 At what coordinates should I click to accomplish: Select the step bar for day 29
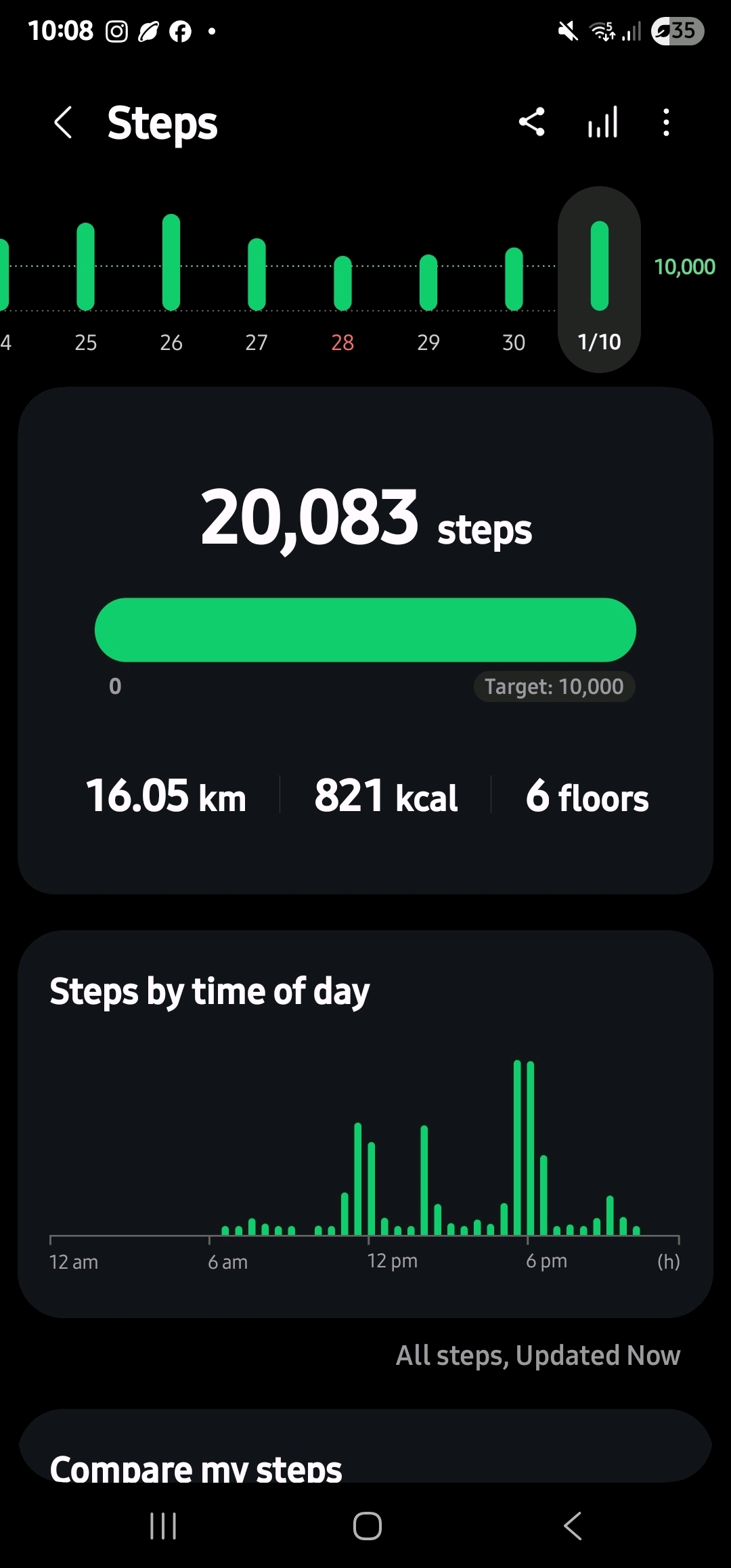[x=428, y=282]
